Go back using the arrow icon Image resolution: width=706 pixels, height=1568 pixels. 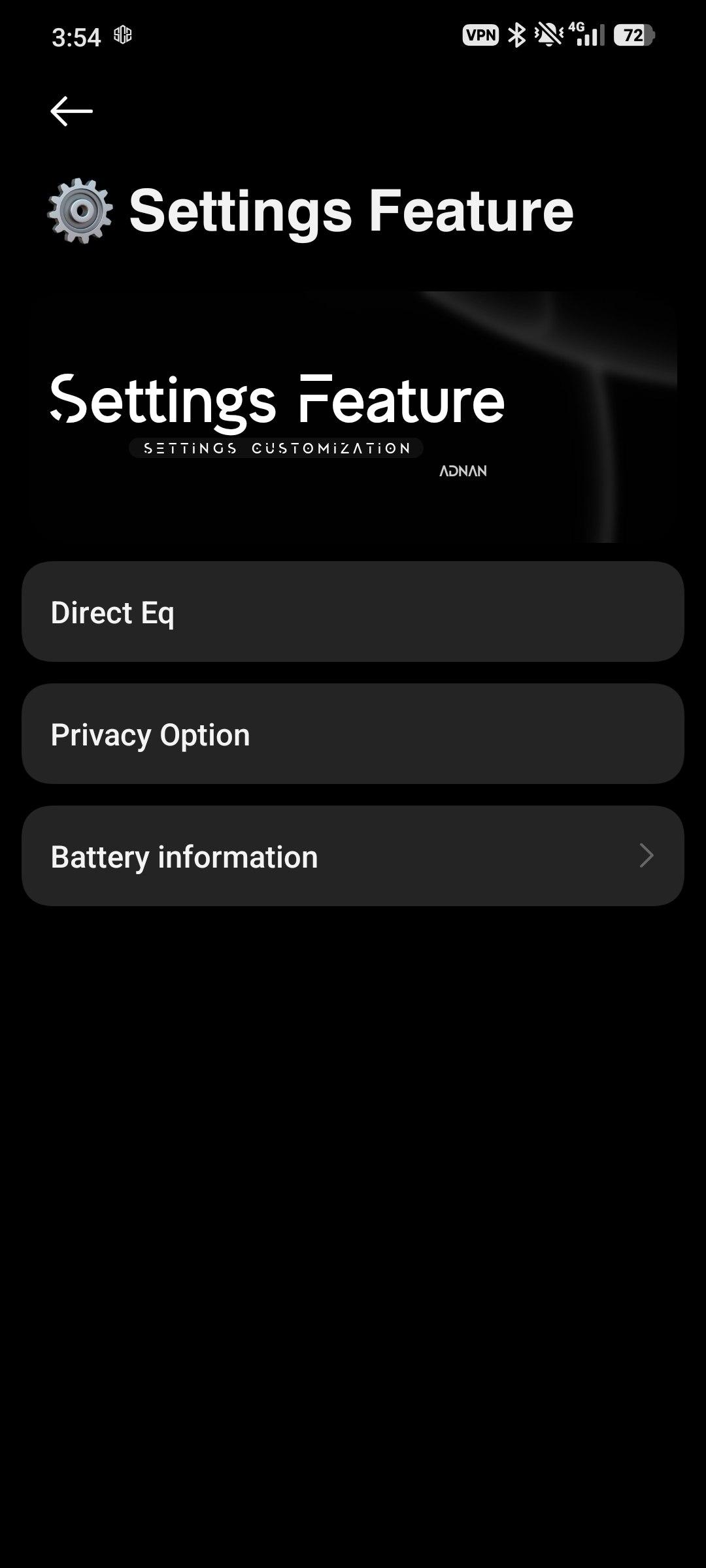[x=71, y=111]
